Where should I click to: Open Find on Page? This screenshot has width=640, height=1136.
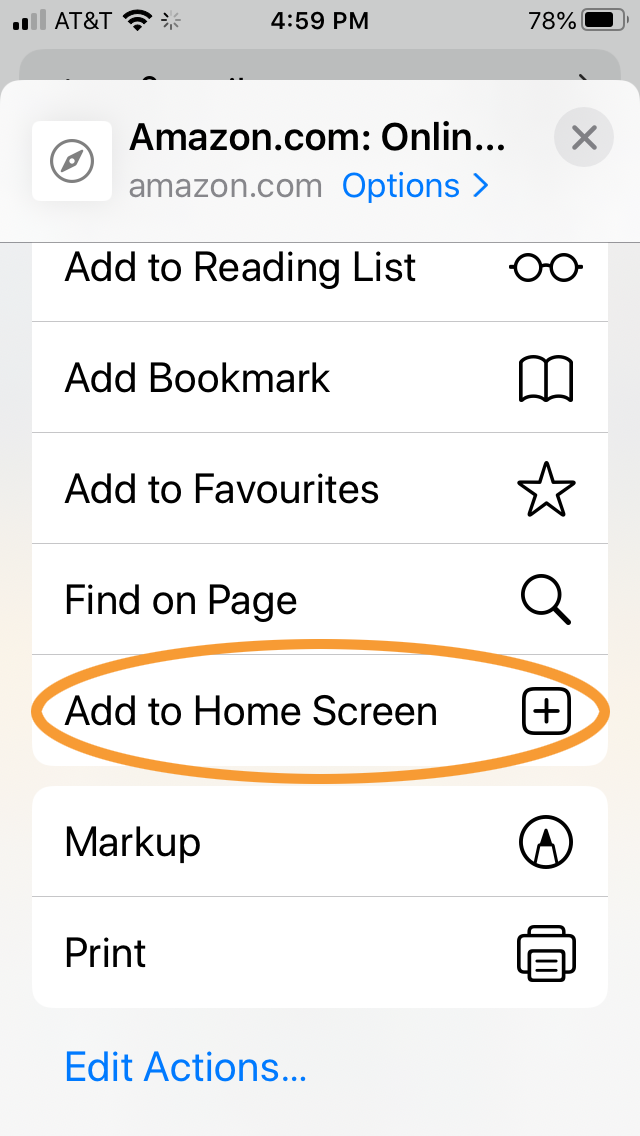320,599
